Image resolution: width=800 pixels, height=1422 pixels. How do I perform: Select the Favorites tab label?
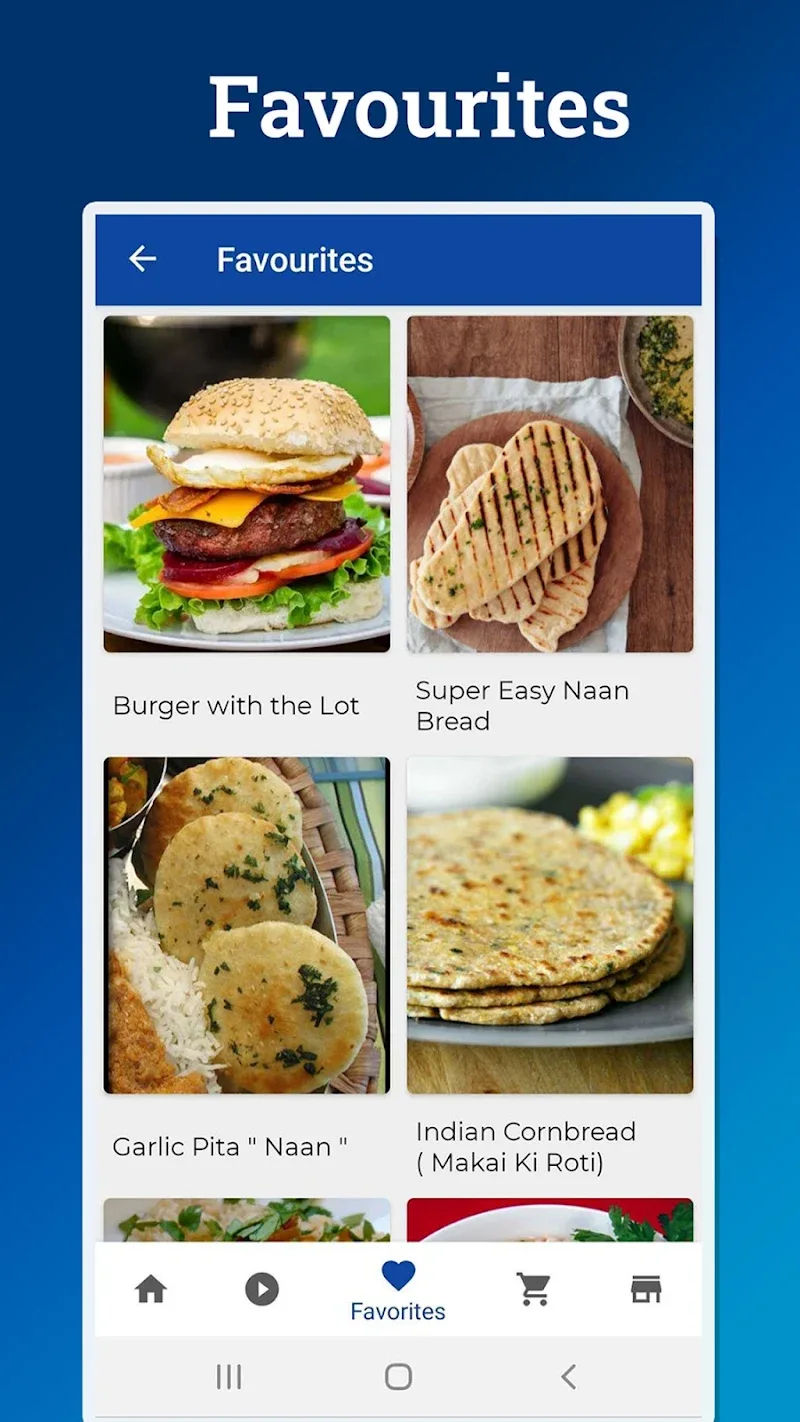(398, 1311)
